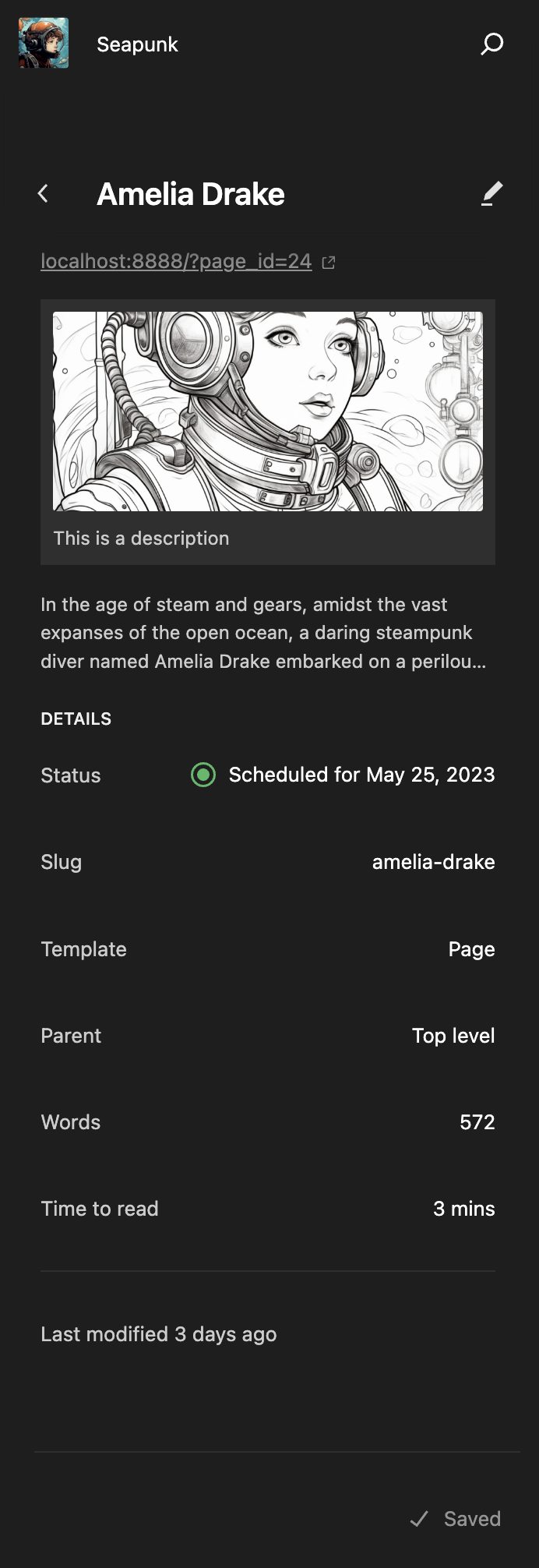Open the search icon in the header
Screen dimensions: 539x1568
pyautogui.click(x=491, y=44)
